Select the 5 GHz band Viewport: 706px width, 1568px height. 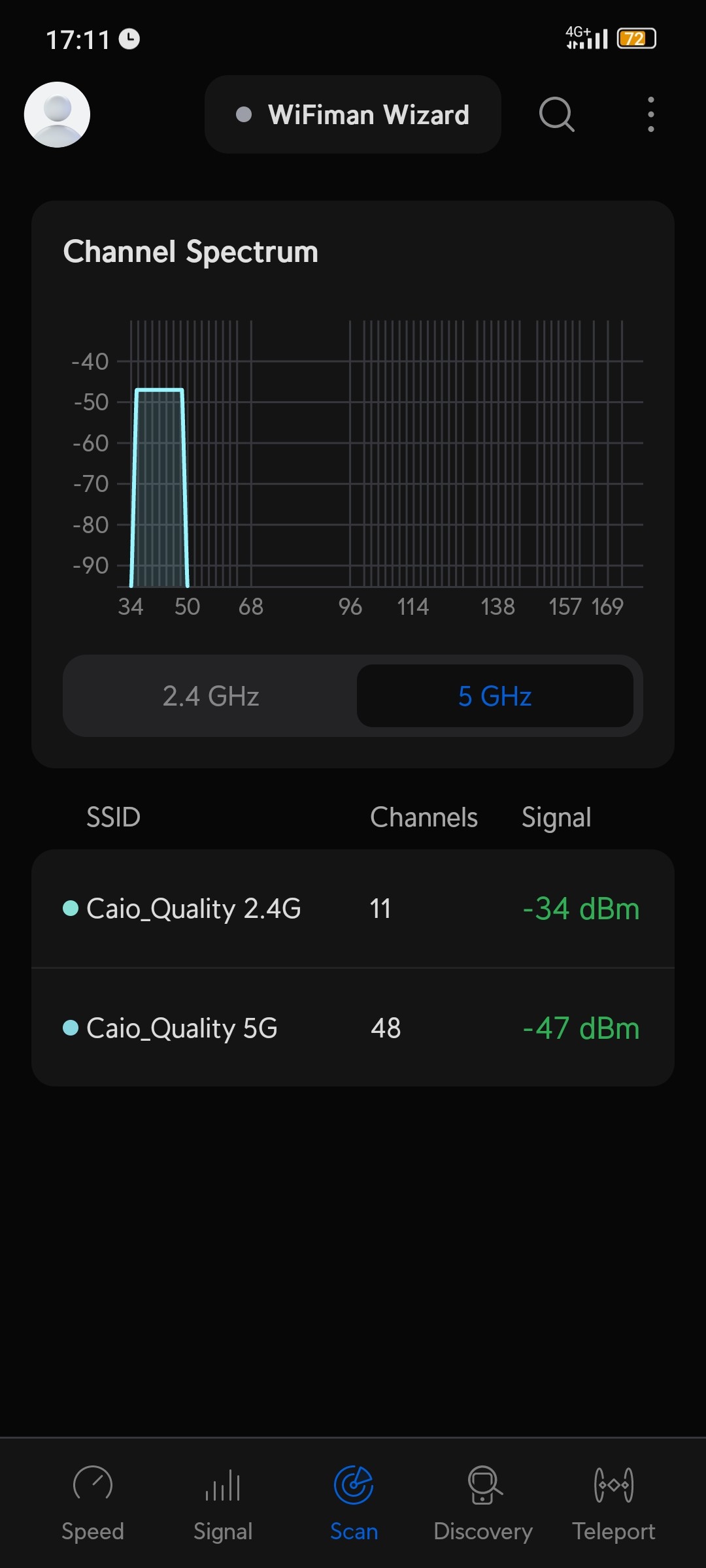pos(495,696)
